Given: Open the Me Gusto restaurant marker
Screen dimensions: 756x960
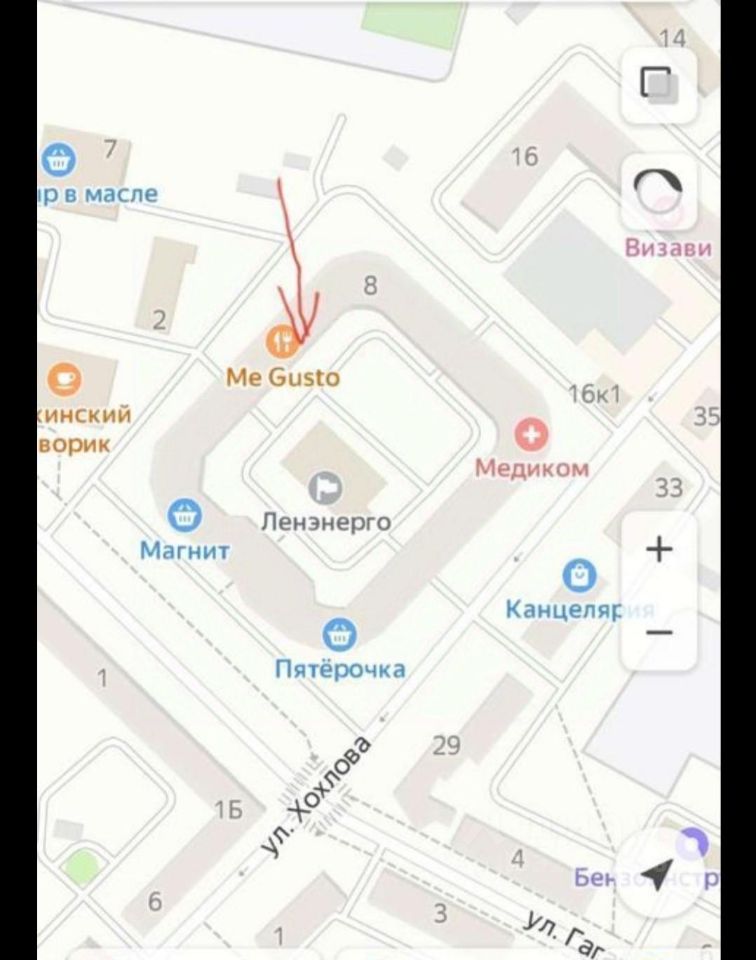Looking at the screenshot, I should [x=282, y=342].
